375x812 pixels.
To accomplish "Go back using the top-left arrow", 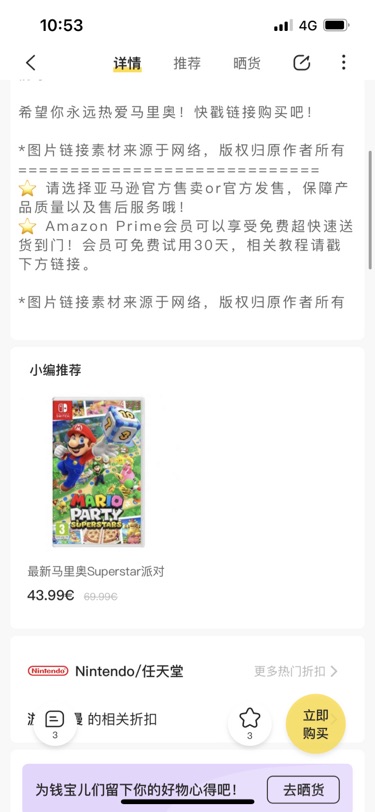I will (31, 63).
